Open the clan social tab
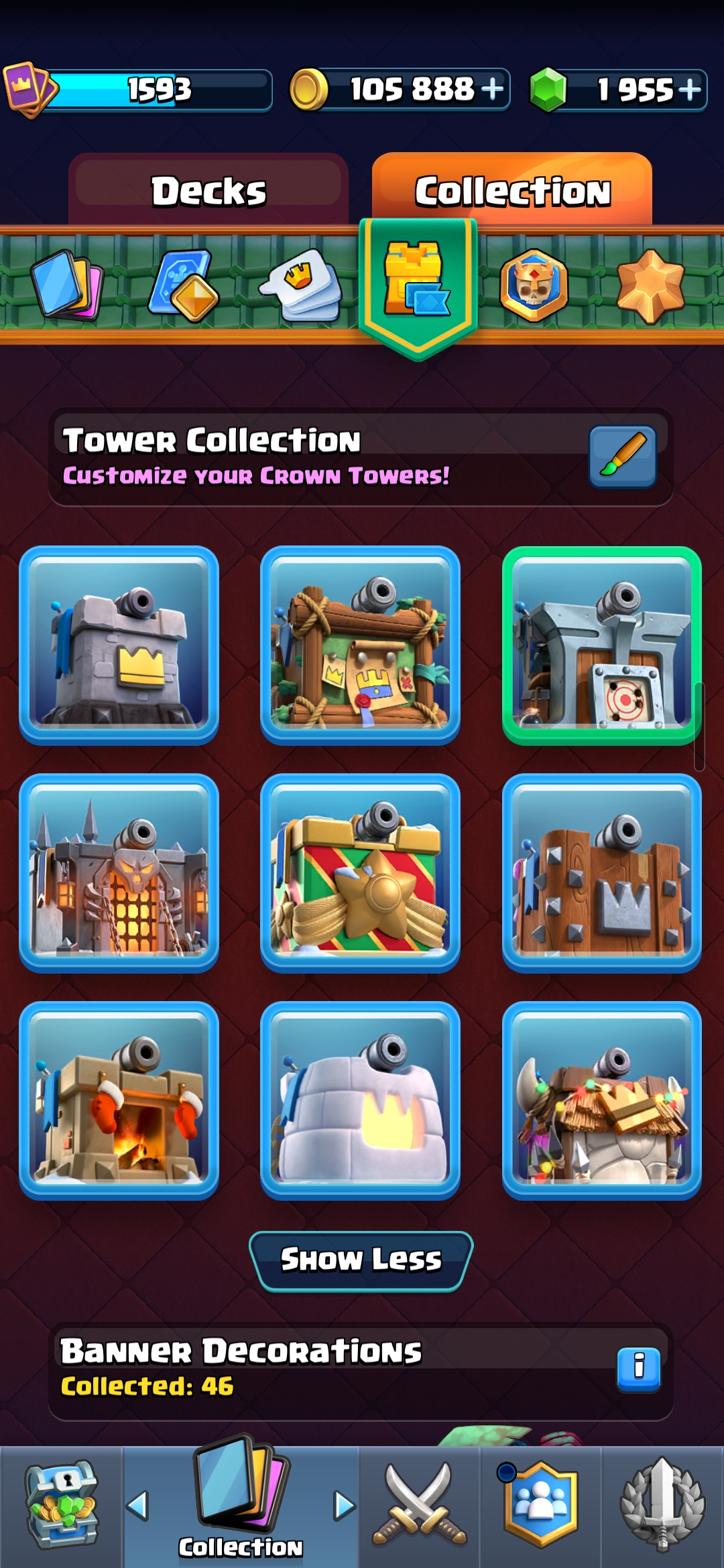This screenshot has height=1568, width=724. (540, 1504)
